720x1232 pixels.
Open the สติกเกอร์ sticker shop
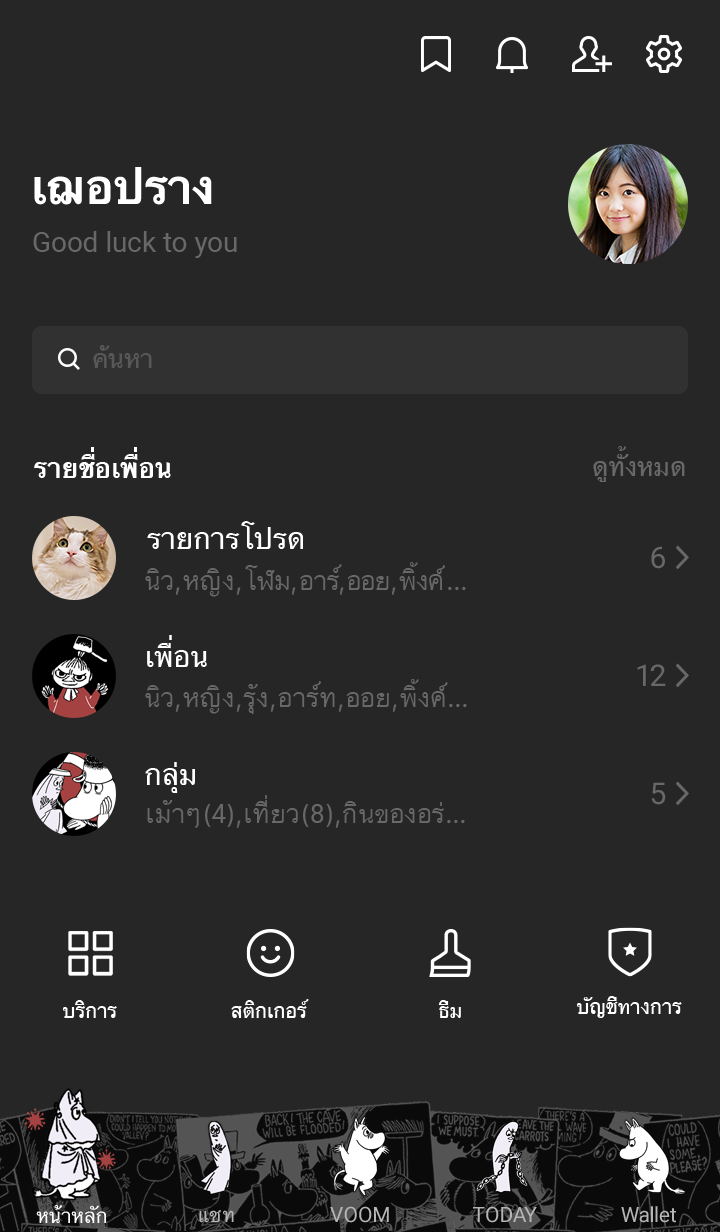270,970
